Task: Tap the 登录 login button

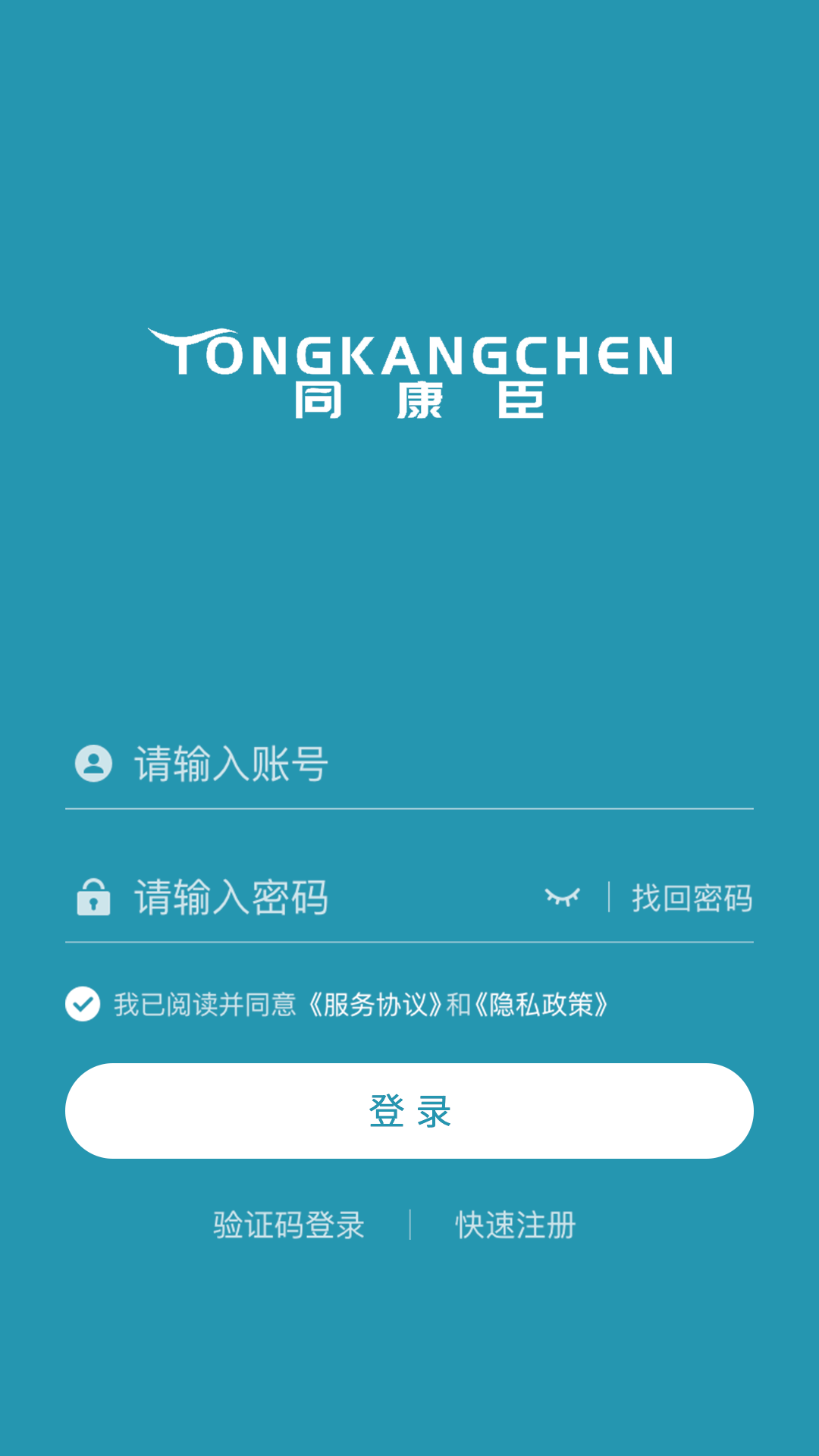Action: [409, 1111]
